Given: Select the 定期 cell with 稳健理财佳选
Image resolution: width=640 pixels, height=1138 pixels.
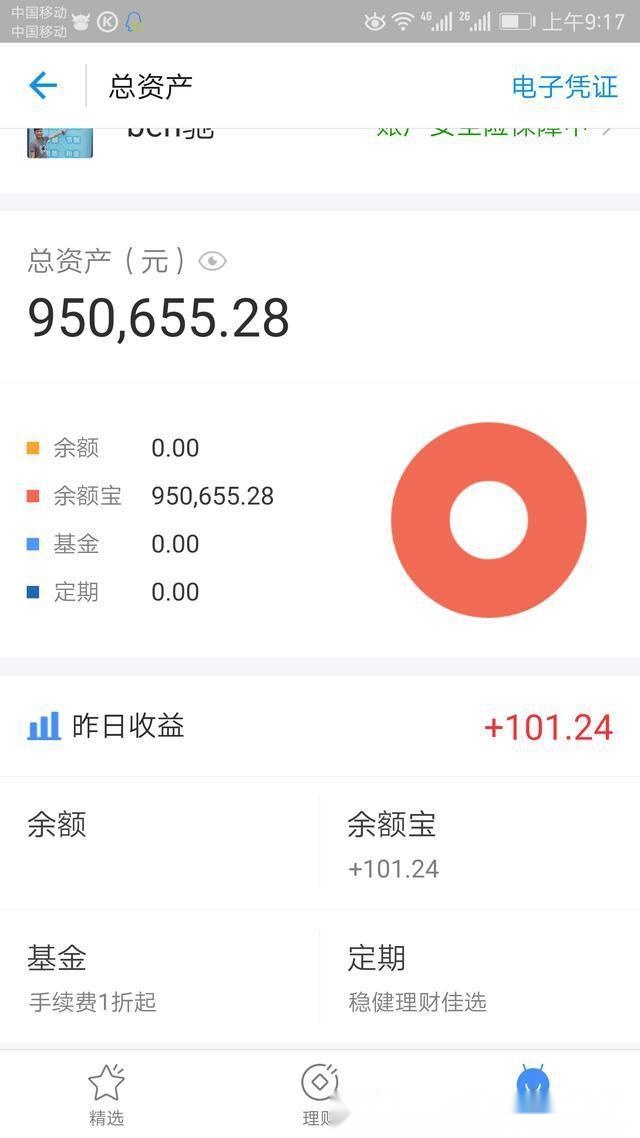Looking at the screenshot, I should [480, 976].
